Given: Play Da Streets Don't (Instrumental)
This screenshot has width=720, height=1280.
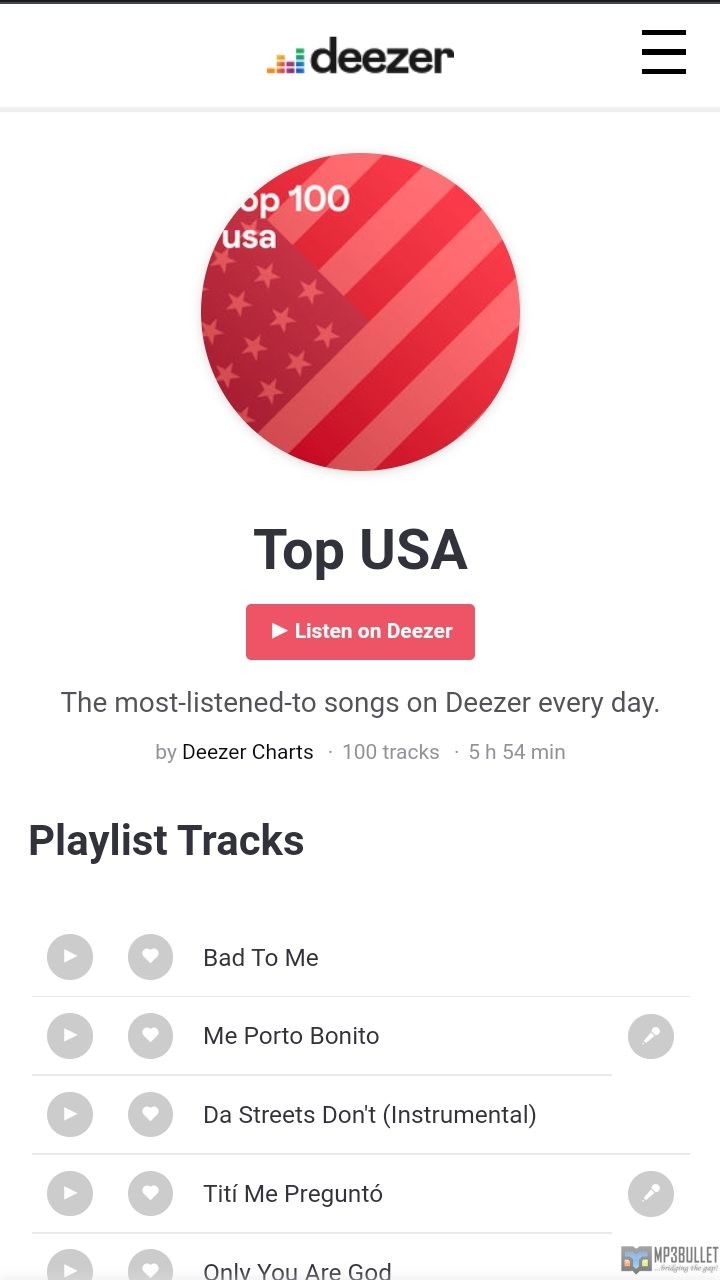Looking at the screenshot, I should pyautogui.click(x=70, y=1114).
